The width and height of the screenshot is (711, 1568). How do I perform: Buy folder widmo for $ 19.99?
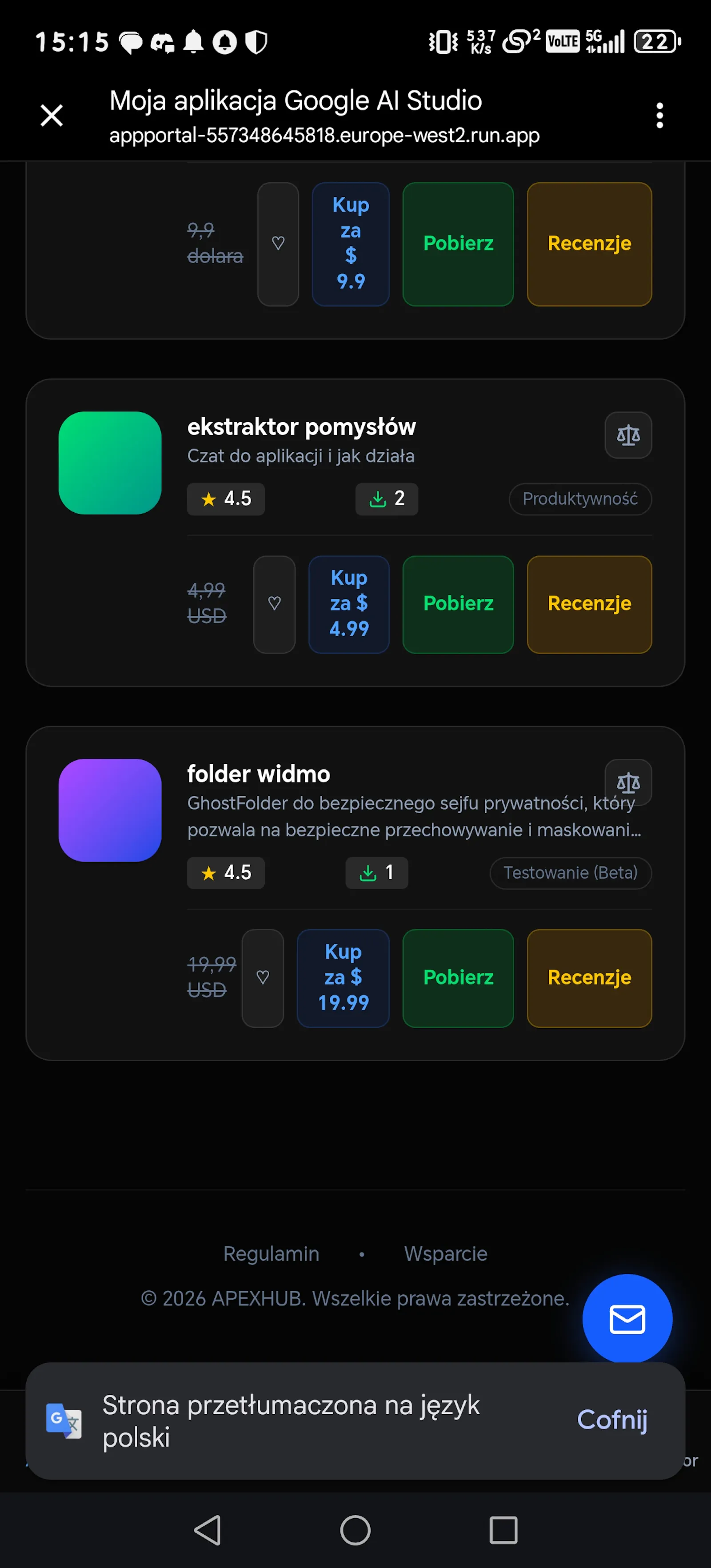(344, 978)
